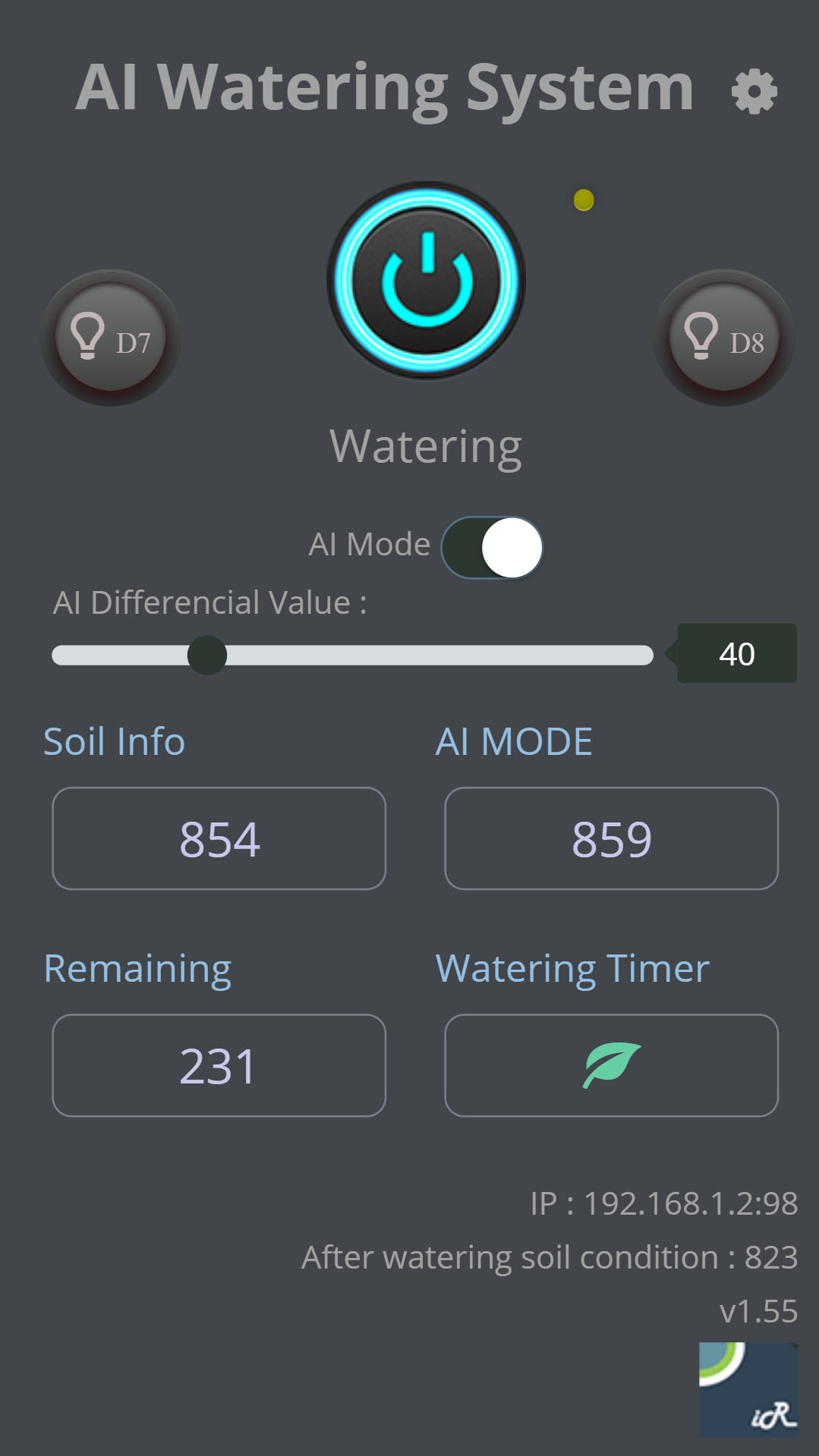Switch off AI Mode toggle
The height and width of the screenshot is (1456, 819).
pos(492,548)
